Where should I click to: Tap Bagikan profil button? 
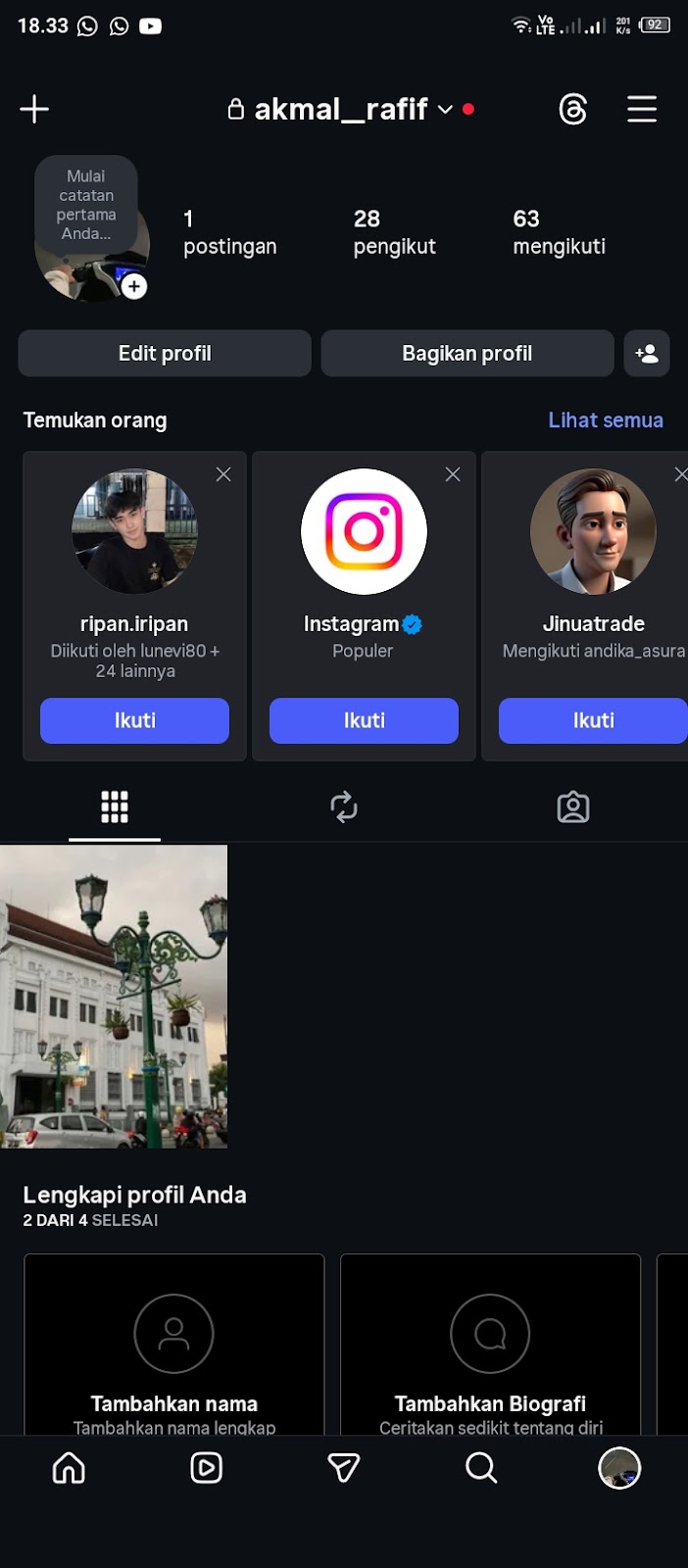pyautogui.click(x=467, y=354)
